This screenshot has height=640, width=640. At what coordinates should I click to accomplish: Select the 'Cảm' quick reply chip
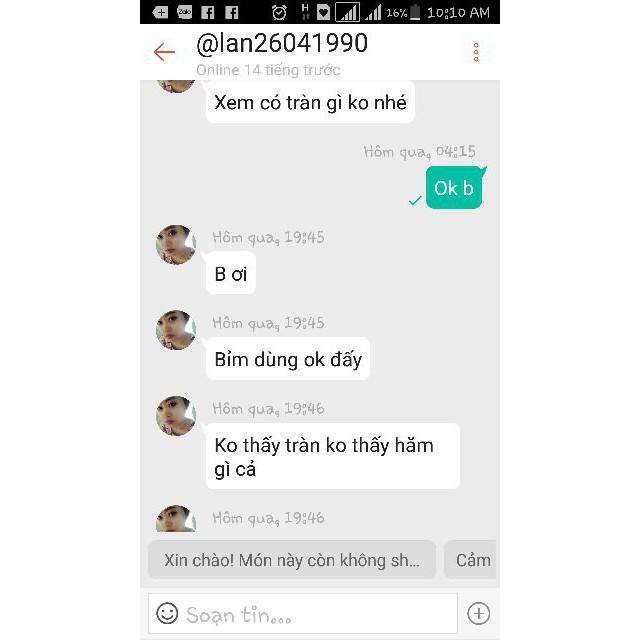tap(471, 560)
